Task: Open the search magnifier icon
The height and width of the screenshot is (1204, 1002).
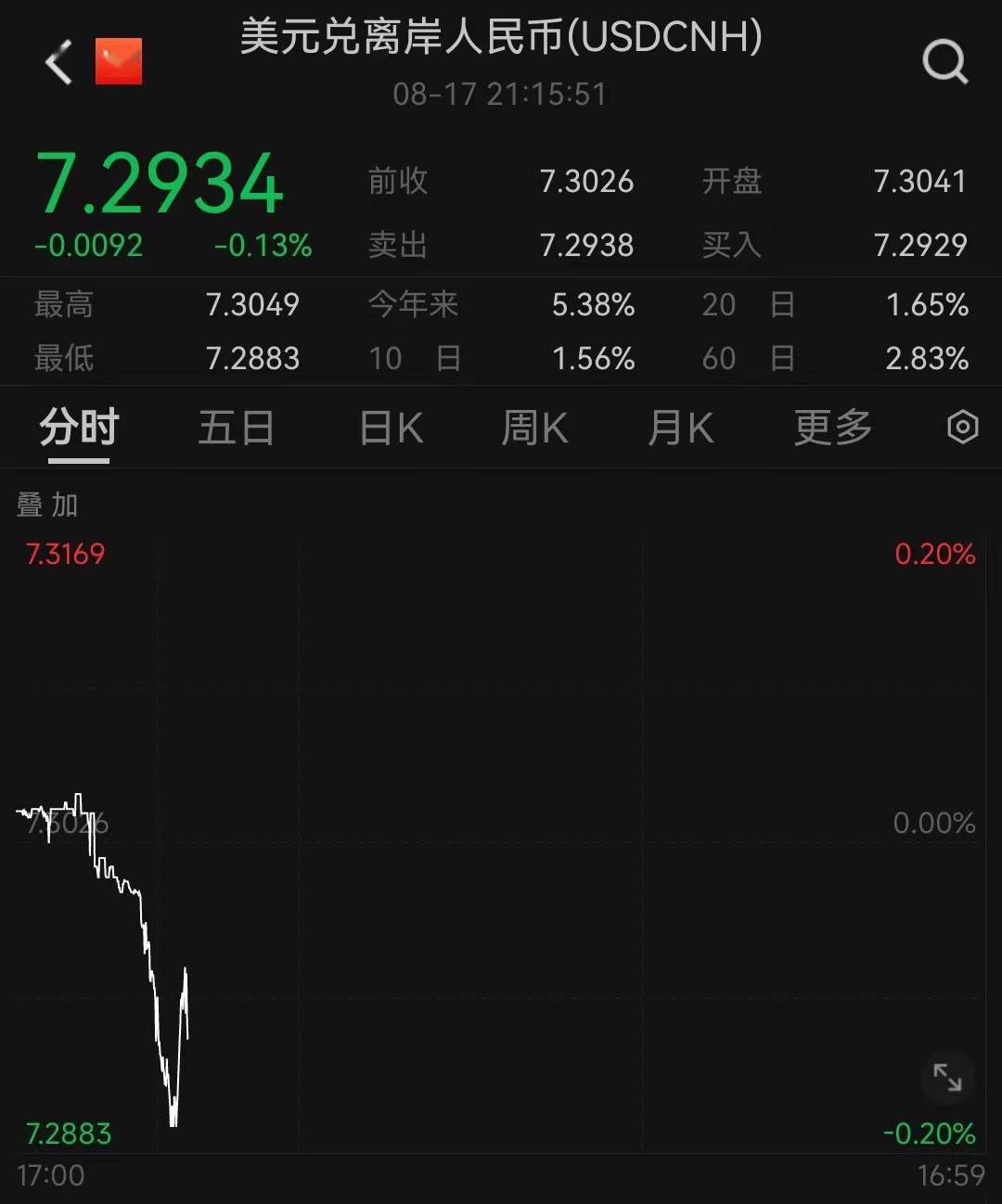Action: coord(944,62)
